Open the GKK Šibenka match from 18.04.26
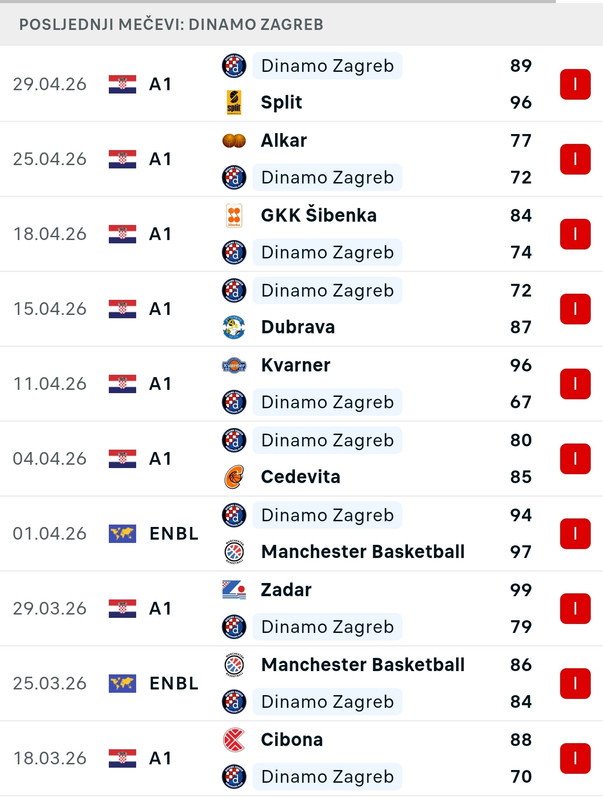This screenshot has height=799, width=603. 300,234
